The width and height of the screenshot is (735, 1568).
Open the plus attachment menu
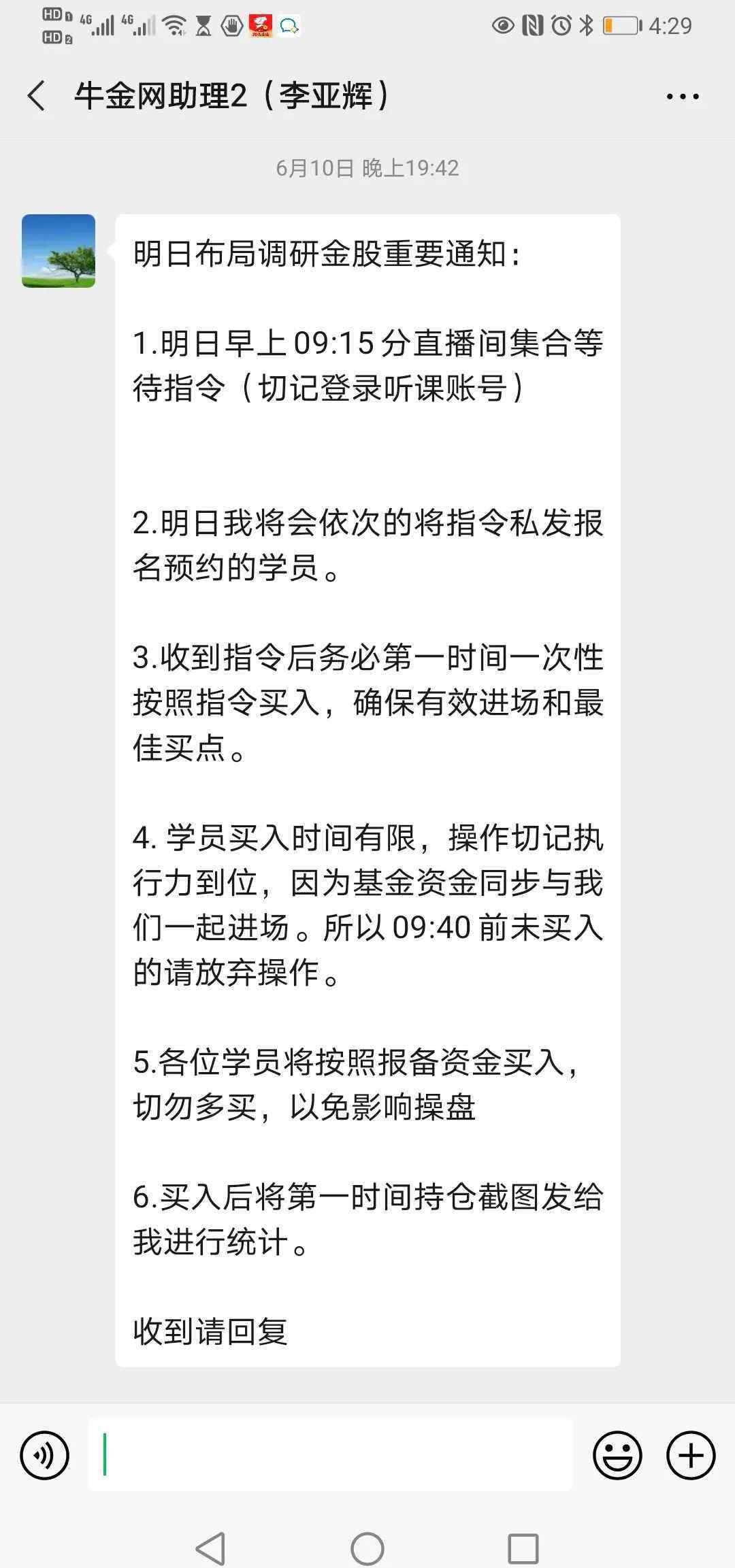[x=691, y=1456]
